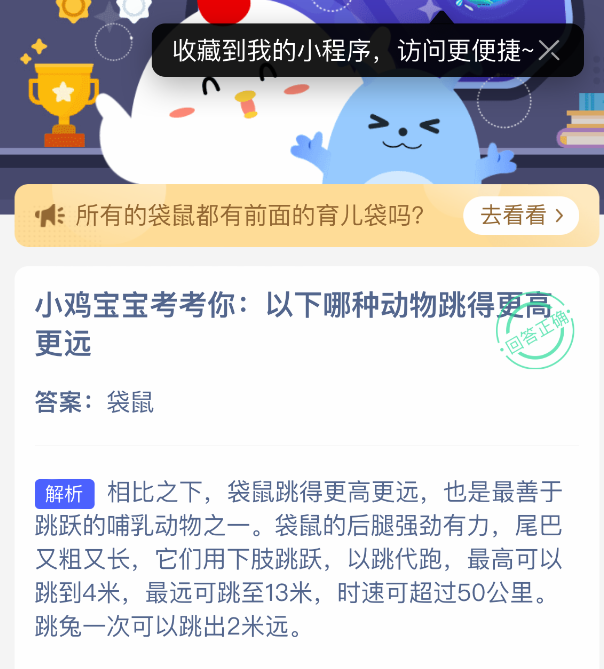Dismiss the 收藏到我的小程序 tooltip
Screen dimensions: 604x669
pos(549,50)
